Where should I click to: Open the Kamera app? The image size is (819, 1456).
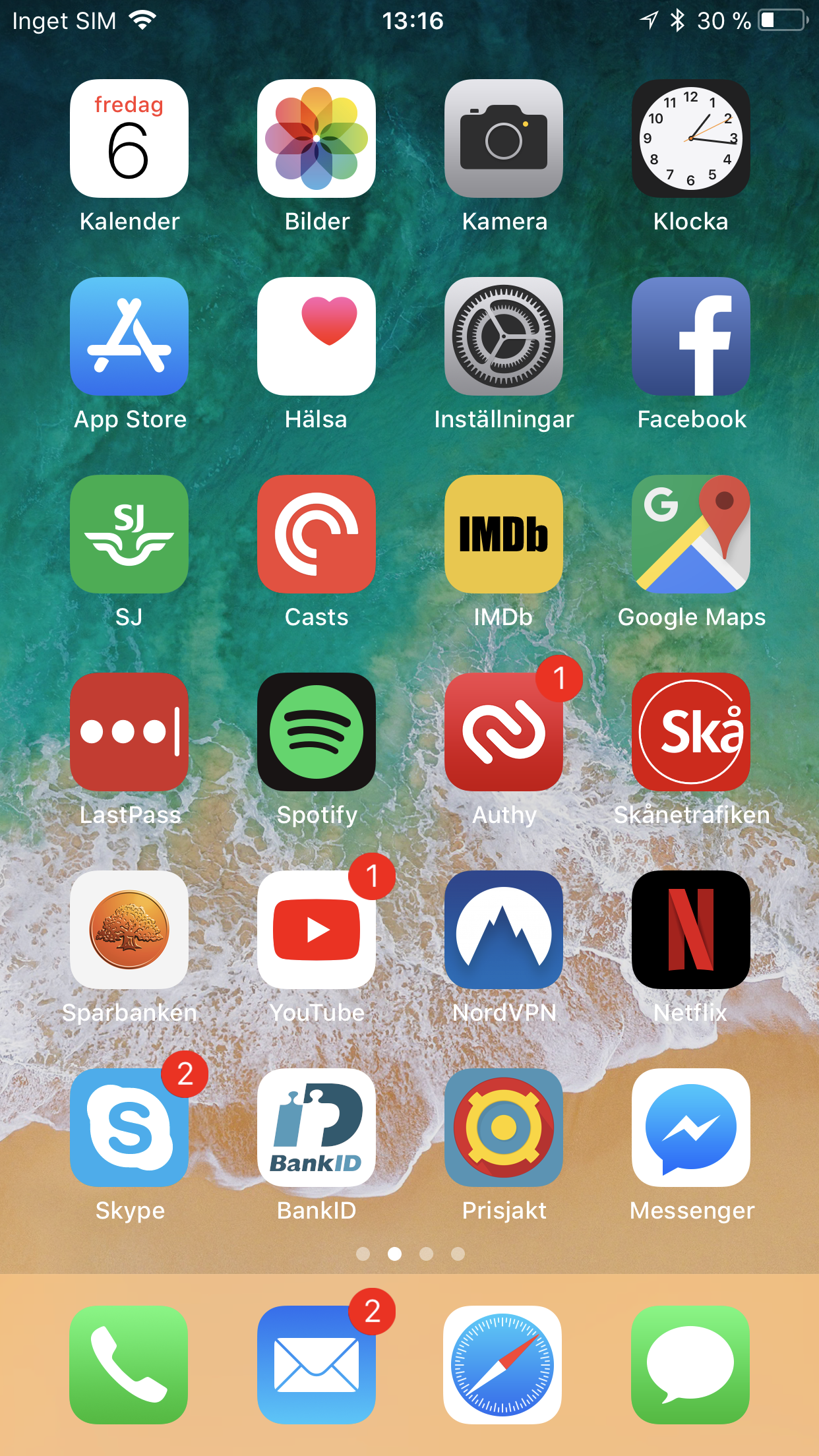coord(504,138)
